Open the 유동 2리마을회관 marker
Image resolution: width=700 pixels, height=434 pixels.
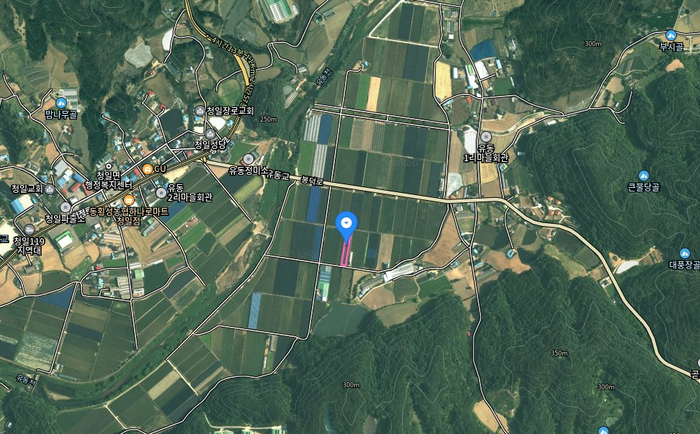[x=160, y=192]
